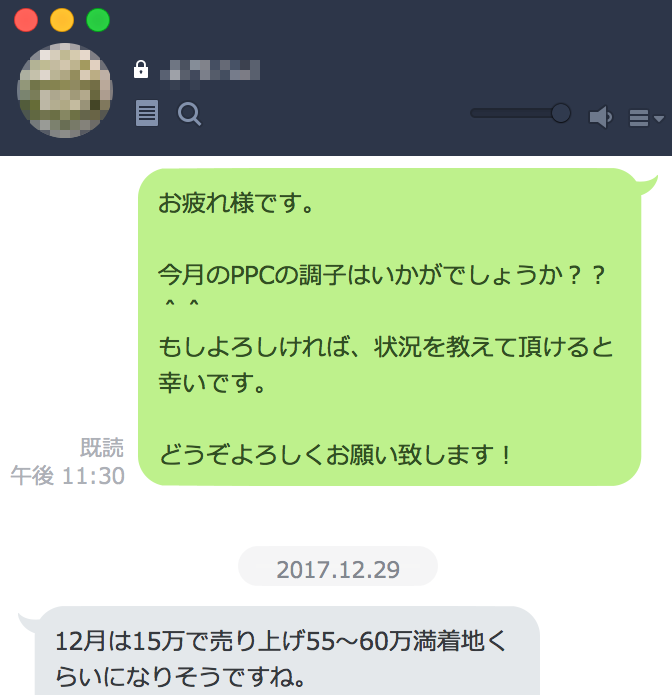Minimize the window with yellow button
The image size is (672, 695).
[x=62, y=20]
